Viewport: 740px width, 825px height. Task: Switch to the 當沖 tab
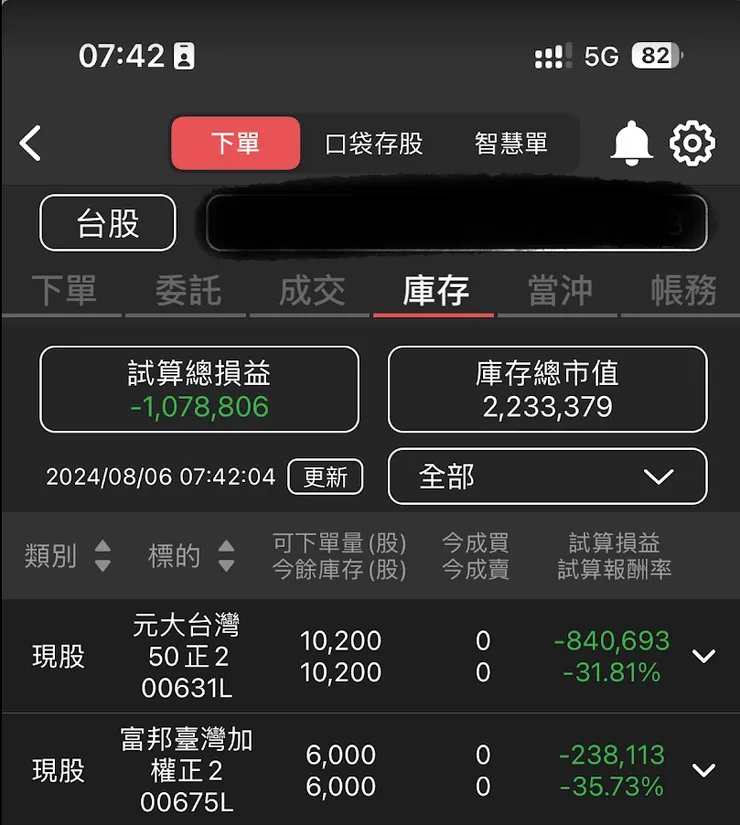tap(559, 291)
